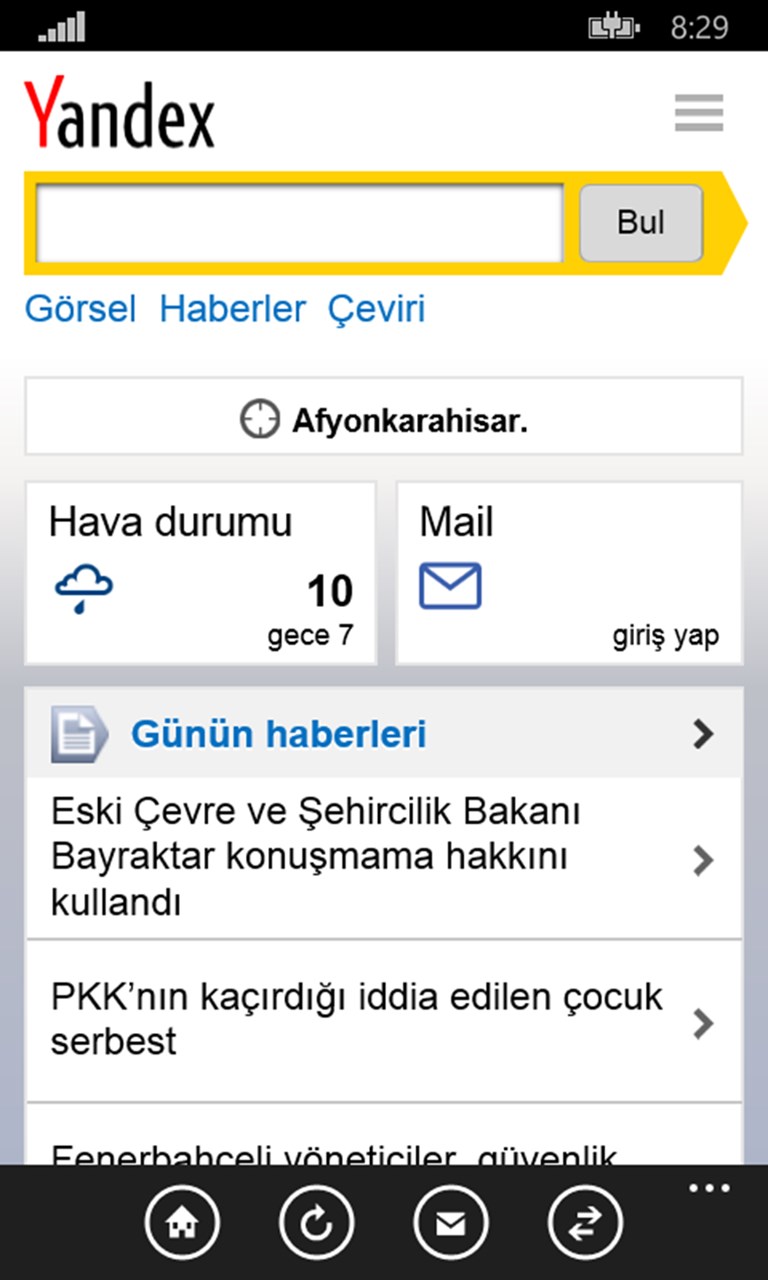
Task: Change the Afyonkarahisar location
Action: coord(384,421)
